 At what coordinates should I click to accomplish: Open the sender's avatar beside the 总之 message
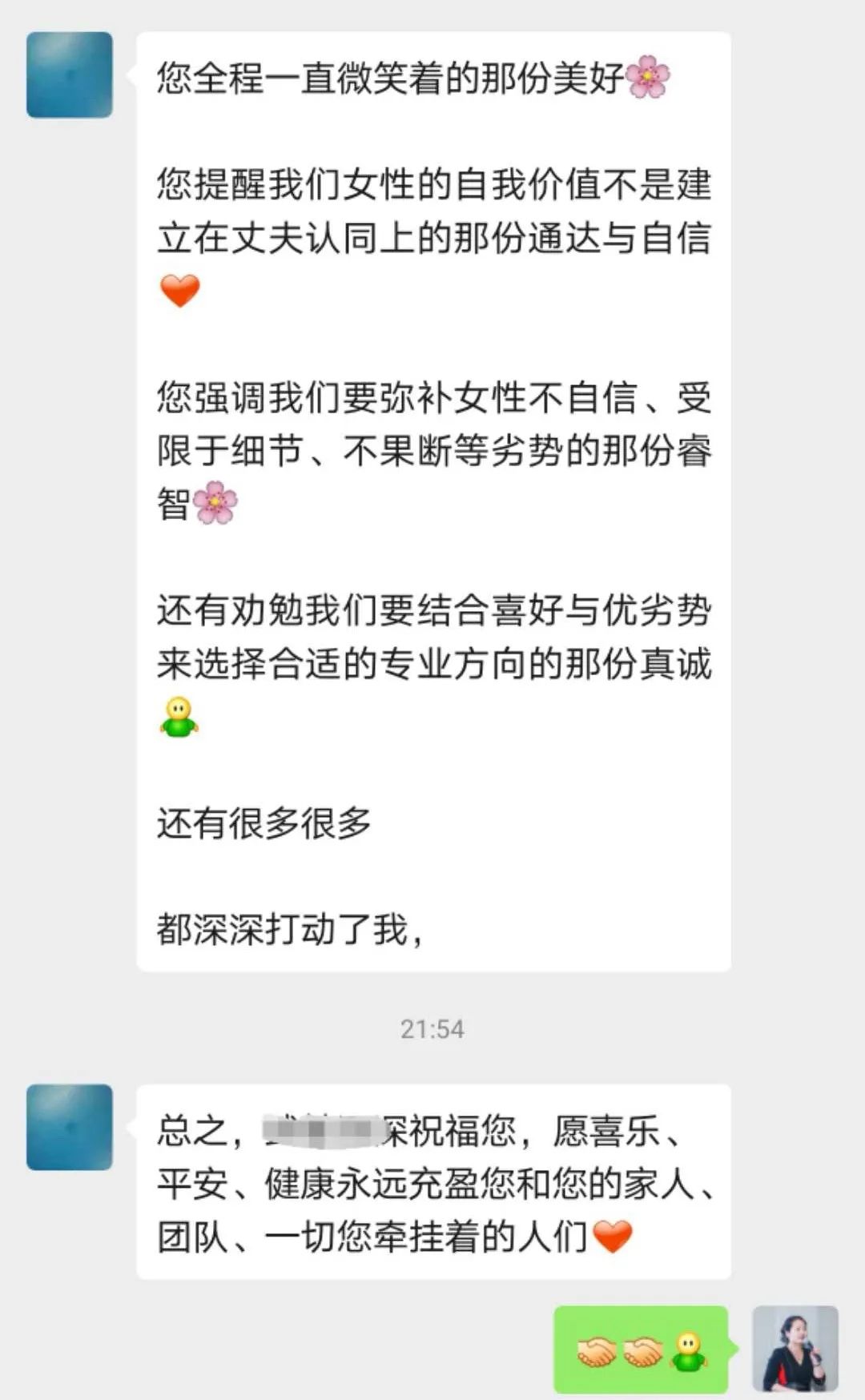(x=70, y=1128)
